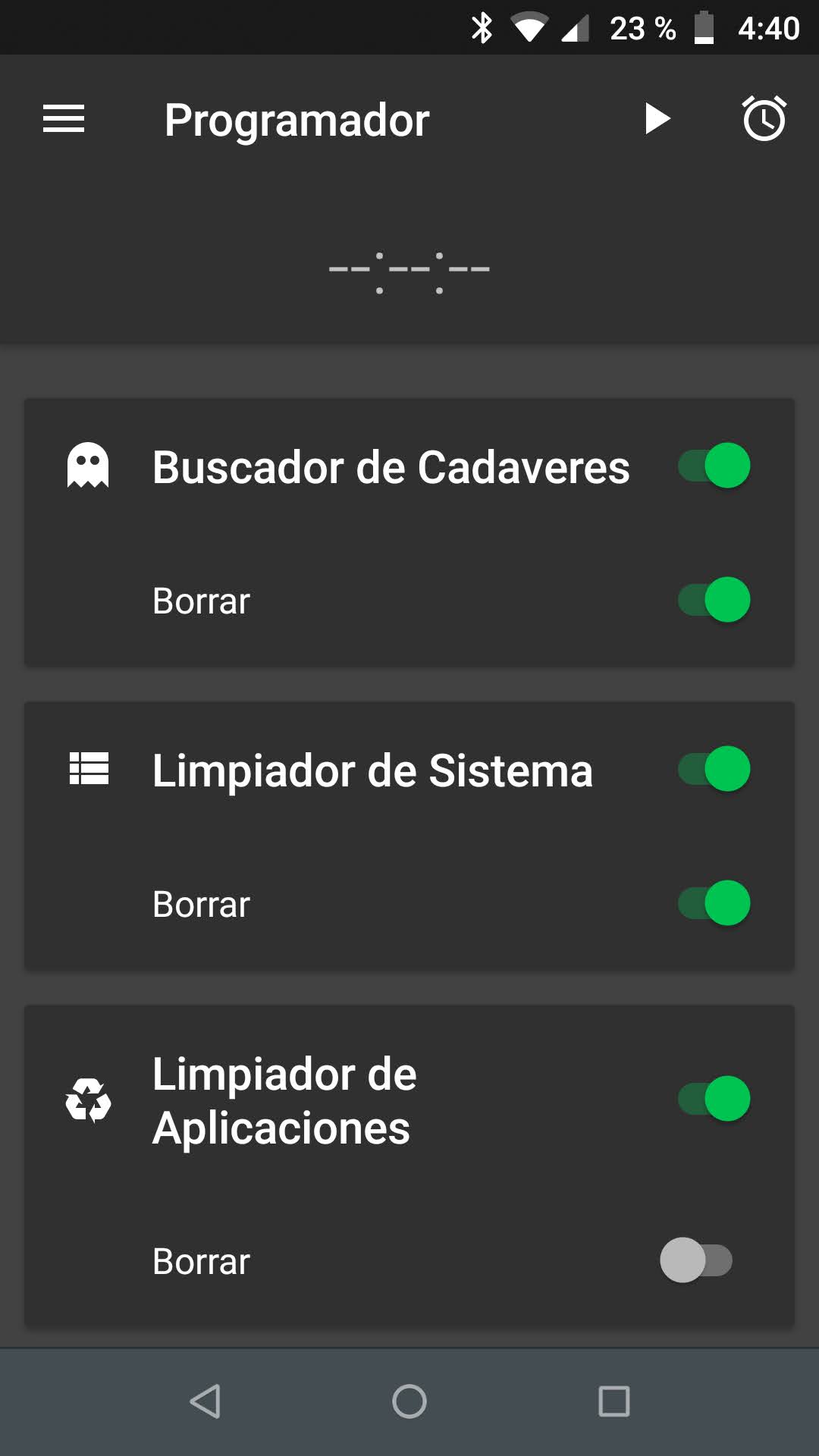Switch off Borrar under Limpiador de Sistema
Image resolution: width=819 pixels, height=1456 pixels.
pyautogui.click(x=714, y=903)
